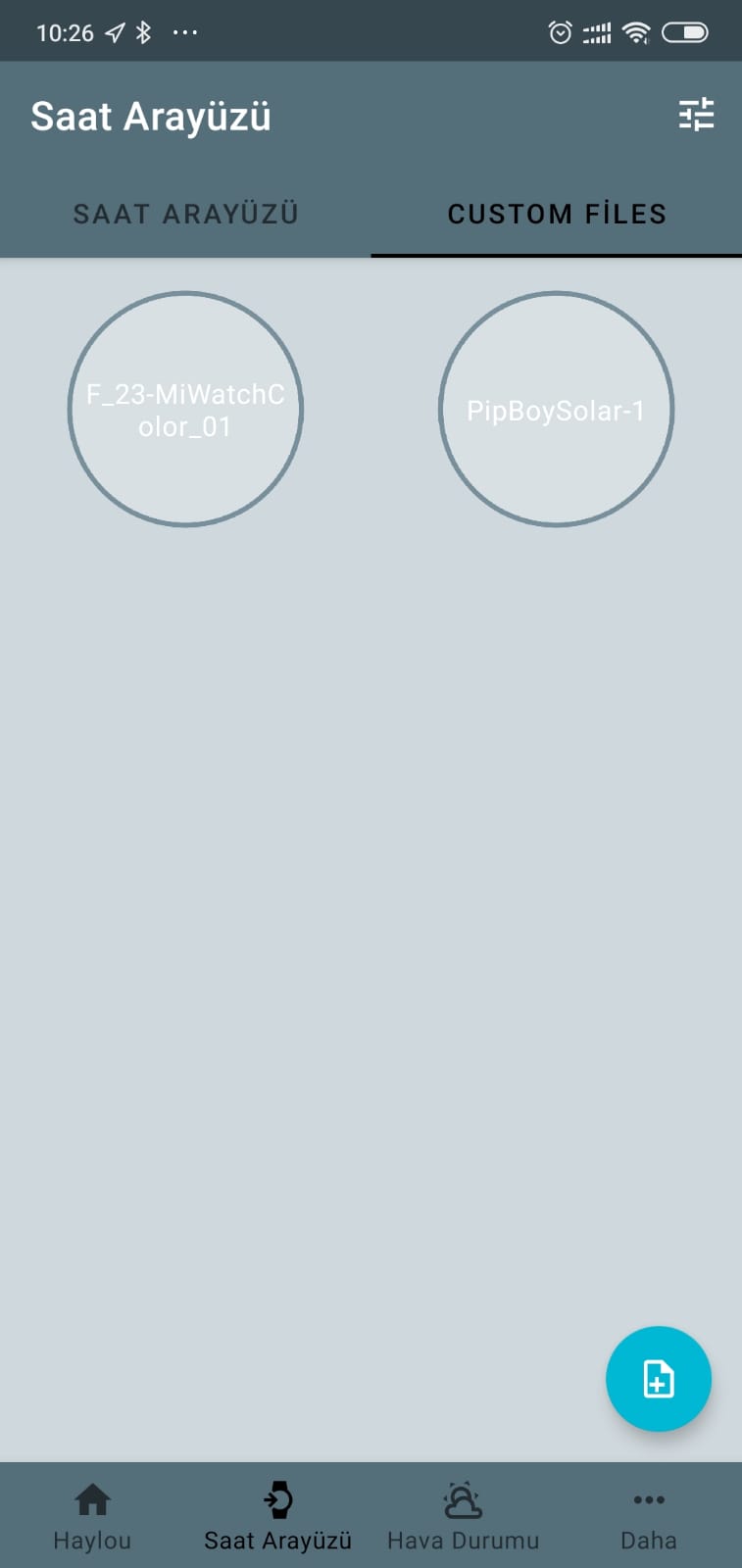Switch to the Hava Durumu tab
This screenshot has width=742, height=1568.
pyautogui.click(x=463, y=1516)
